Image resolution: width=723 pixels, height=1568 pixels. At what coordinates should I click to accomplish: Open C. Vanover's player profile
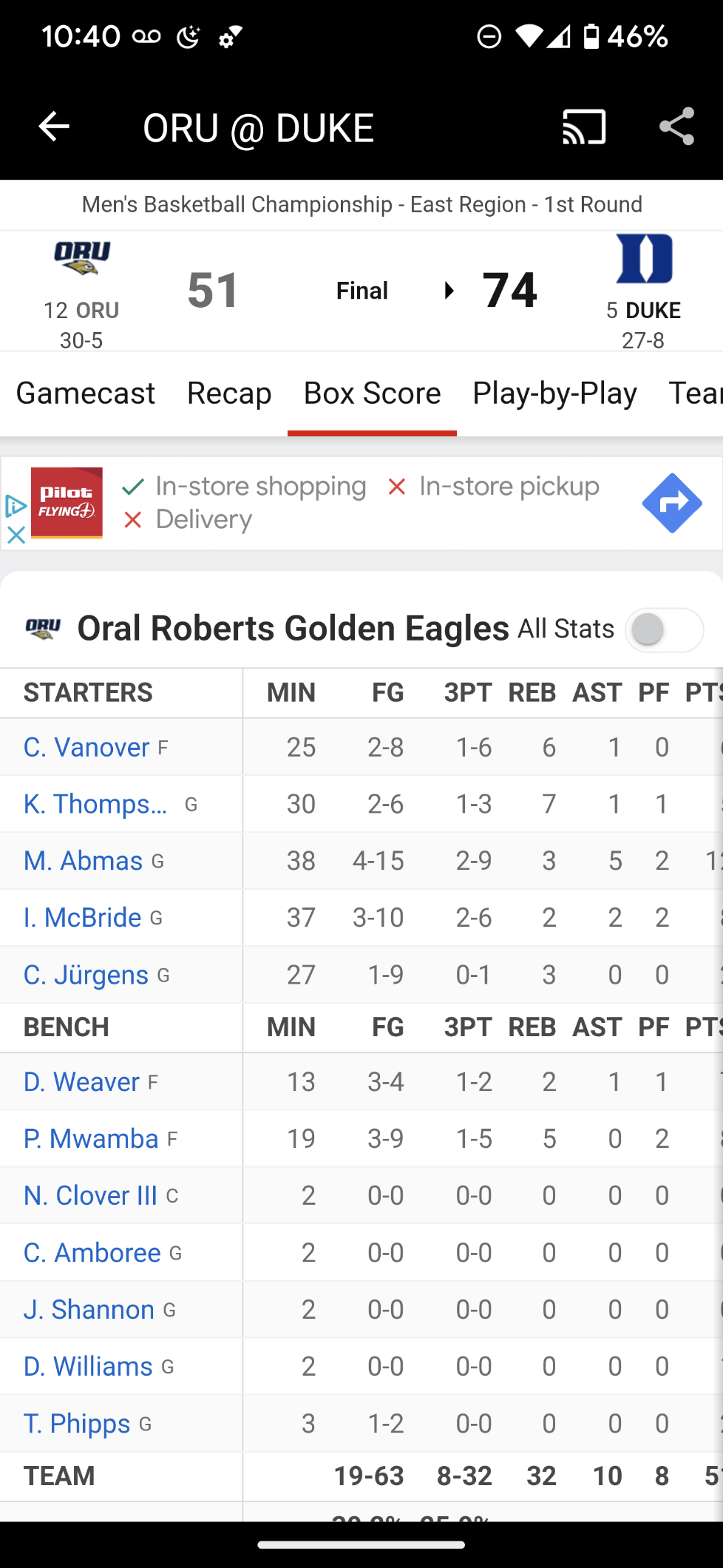(86, 748)
